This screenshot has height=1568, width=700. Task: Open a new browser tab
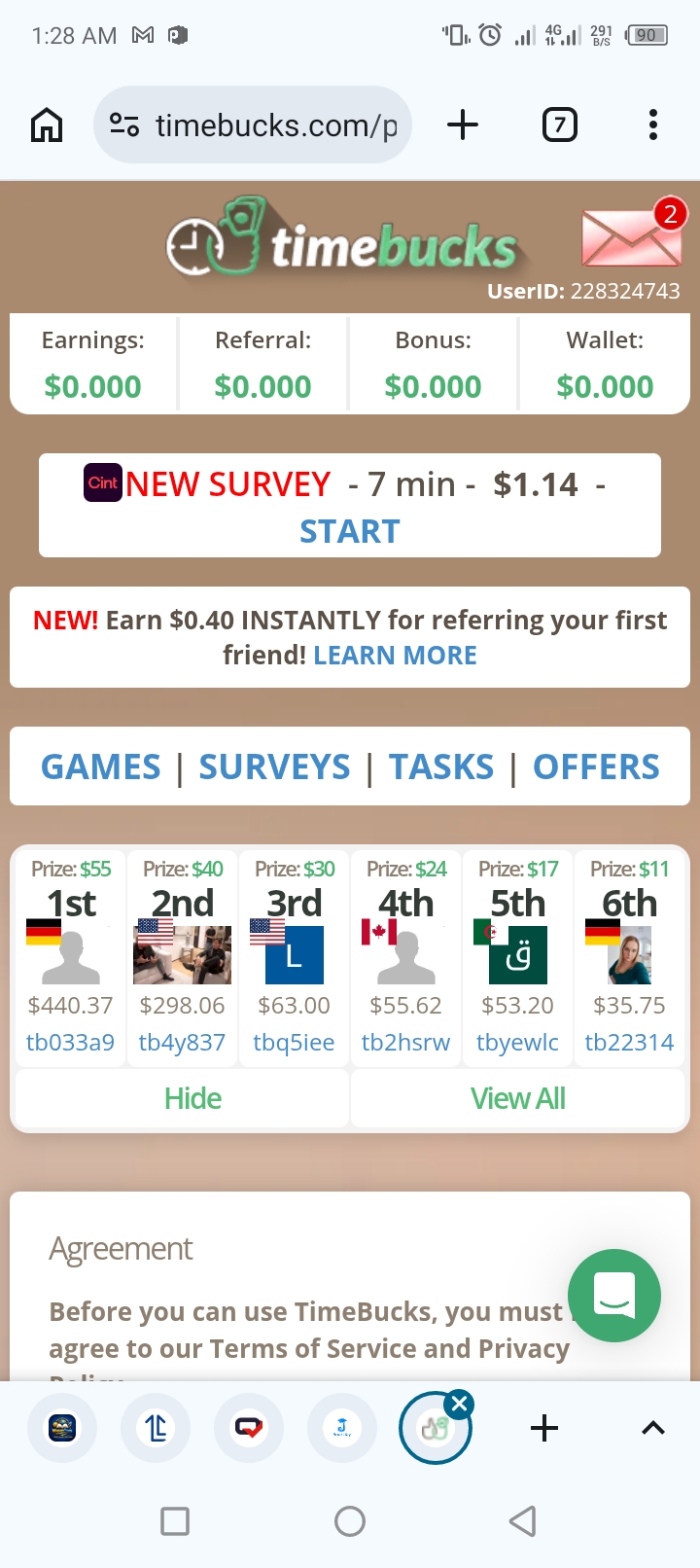tap(463, 125)
